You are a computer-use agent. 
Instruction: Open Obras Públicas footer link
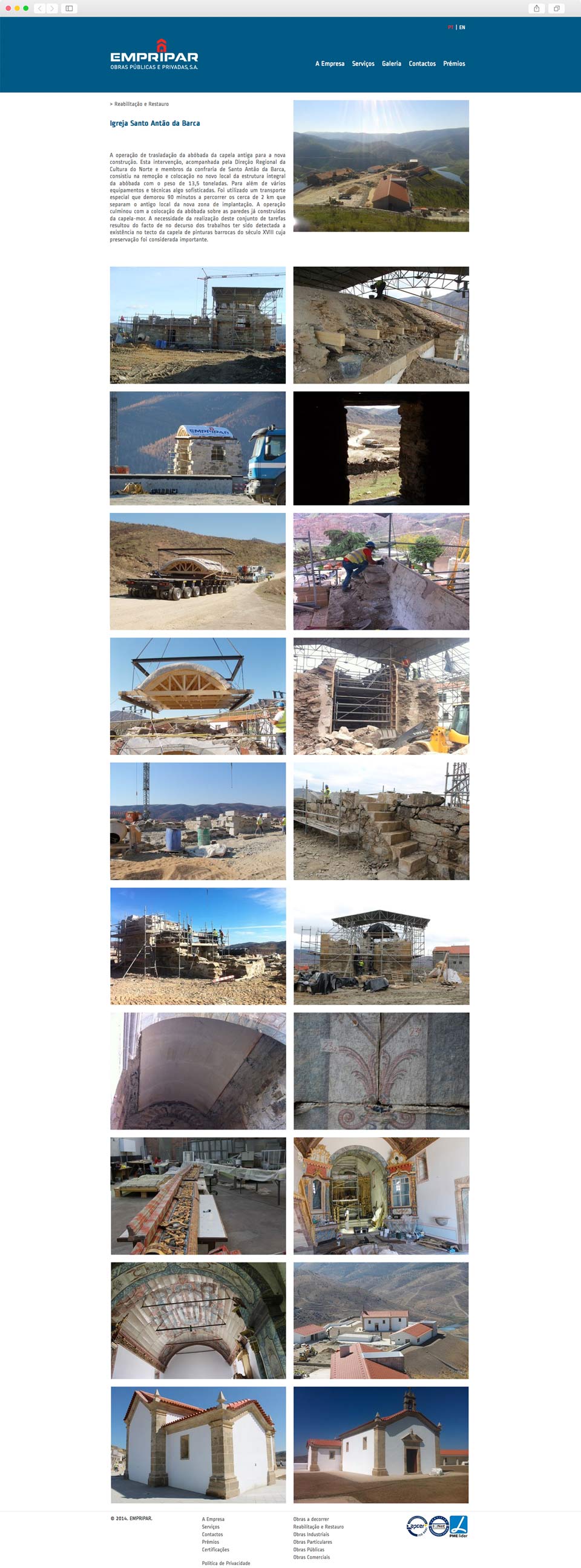tap(309, 1550)
